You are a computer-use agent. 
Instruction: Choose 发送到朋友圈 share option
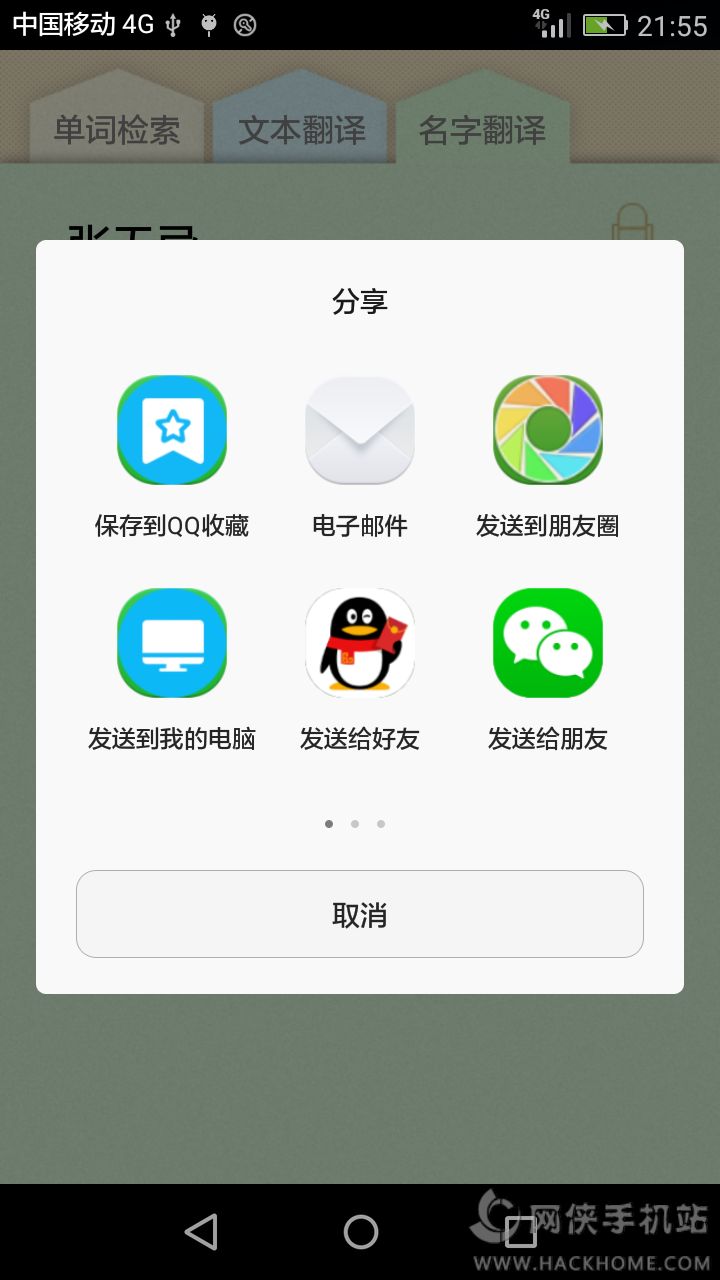(x=548, y=430)
